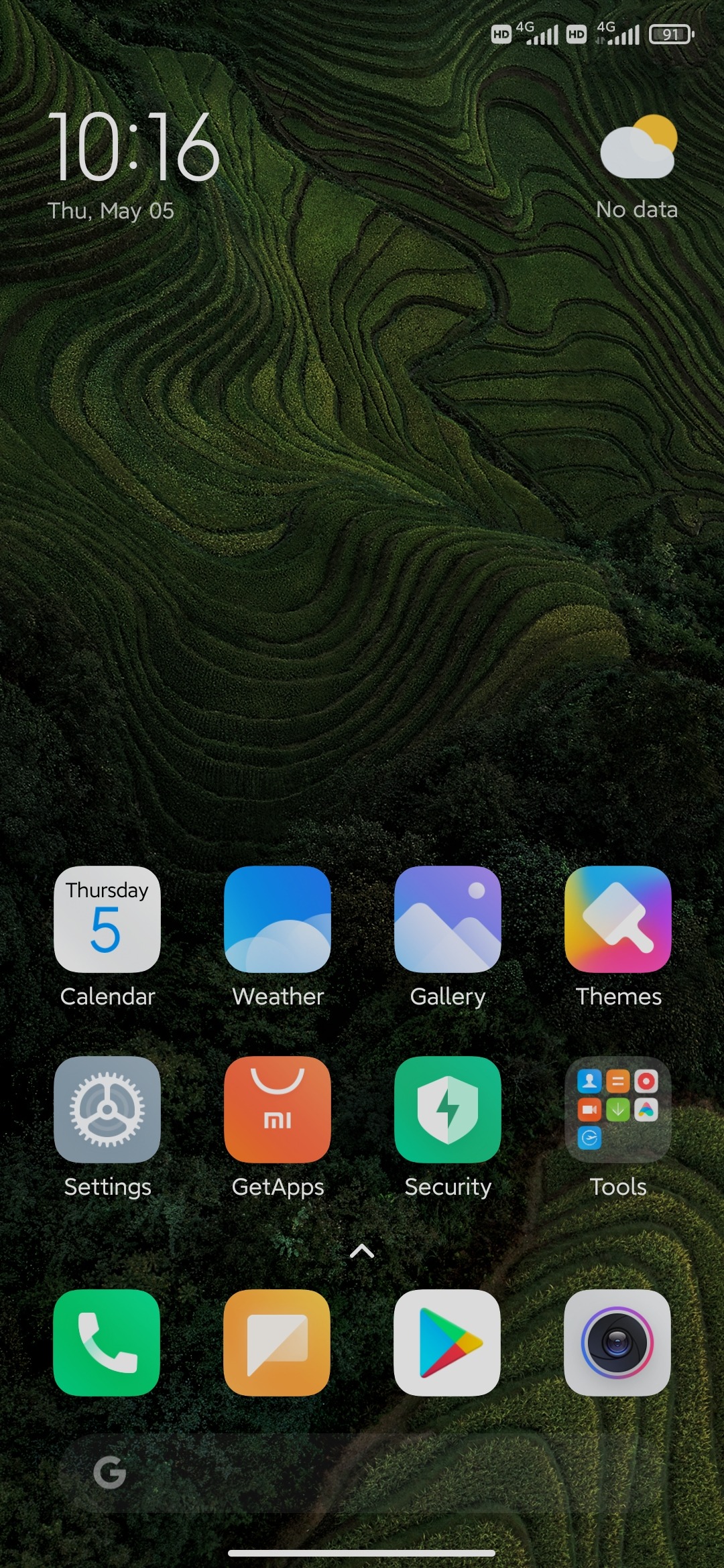The height and width of the screenshot is (1568, 724).
Task: Open the Calendar app
Action: pos(107,919)
